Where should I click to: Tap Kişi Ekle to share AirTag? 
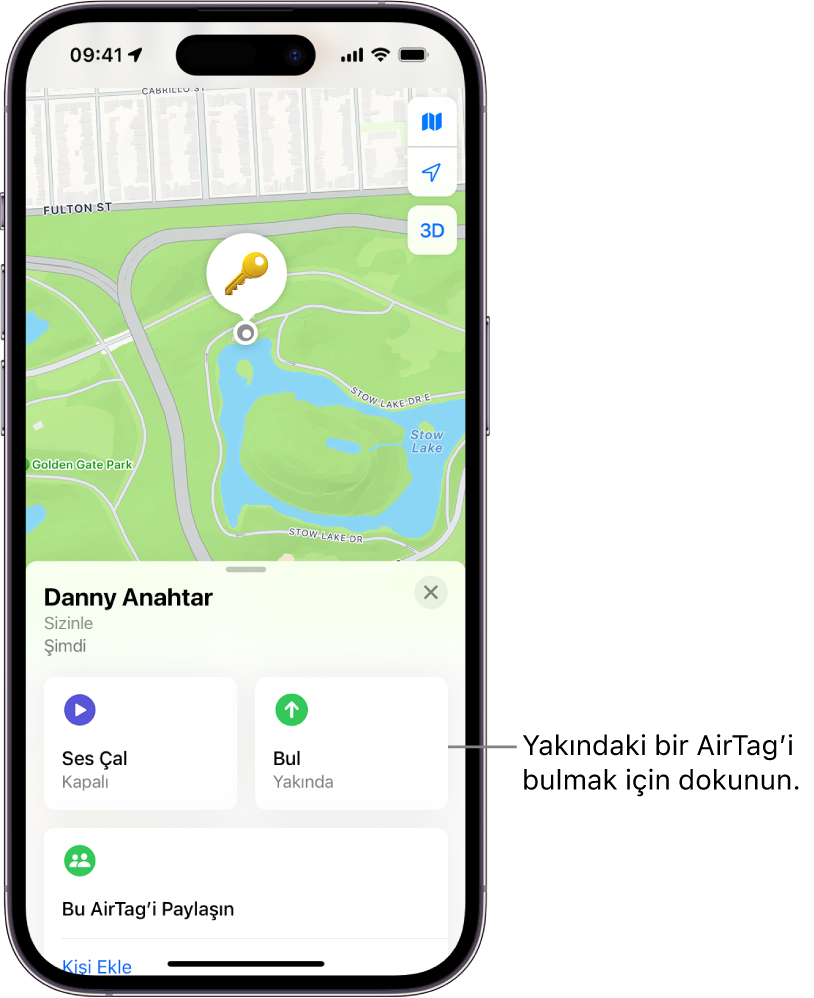(x=97, y=966)
